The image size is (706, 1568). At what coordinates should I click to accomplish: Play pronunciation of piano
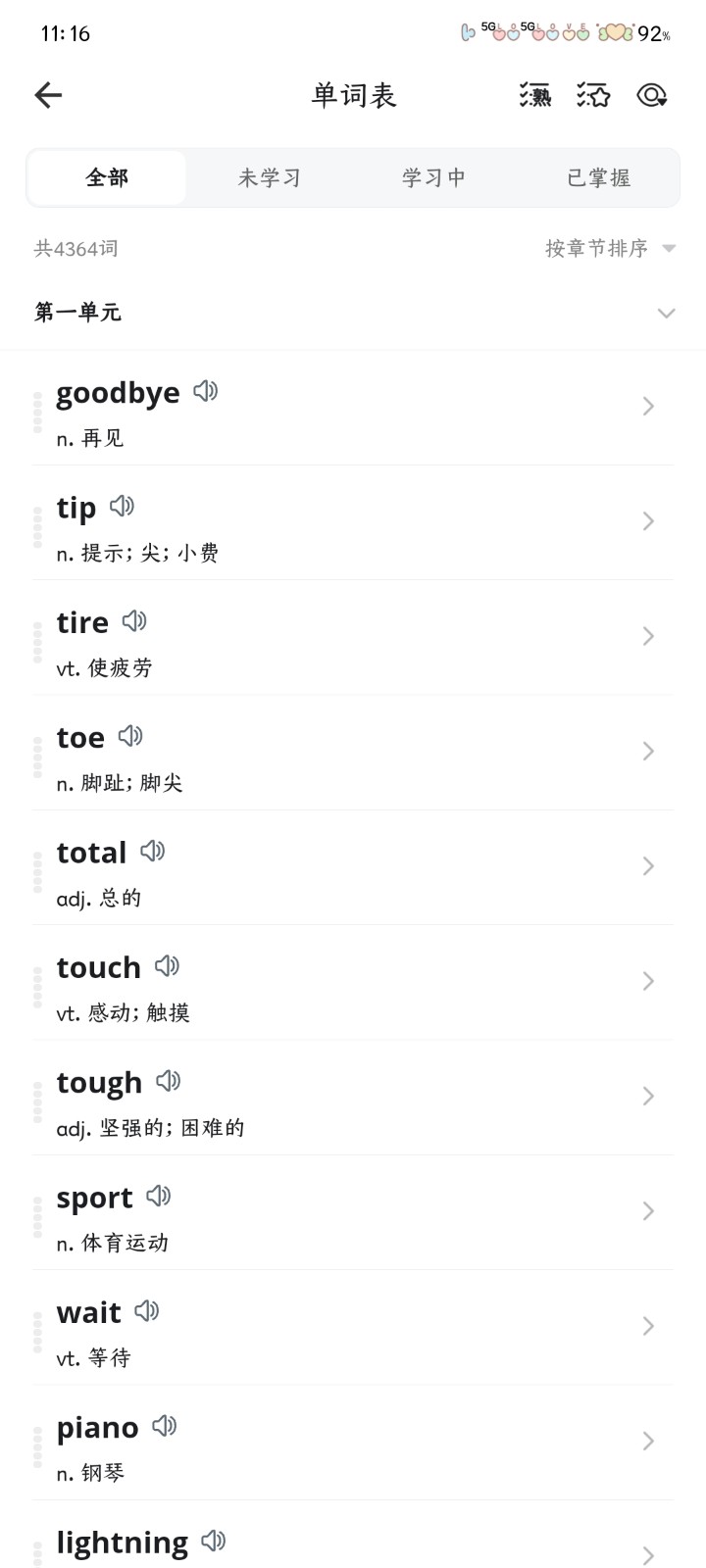click(164, 1426)
